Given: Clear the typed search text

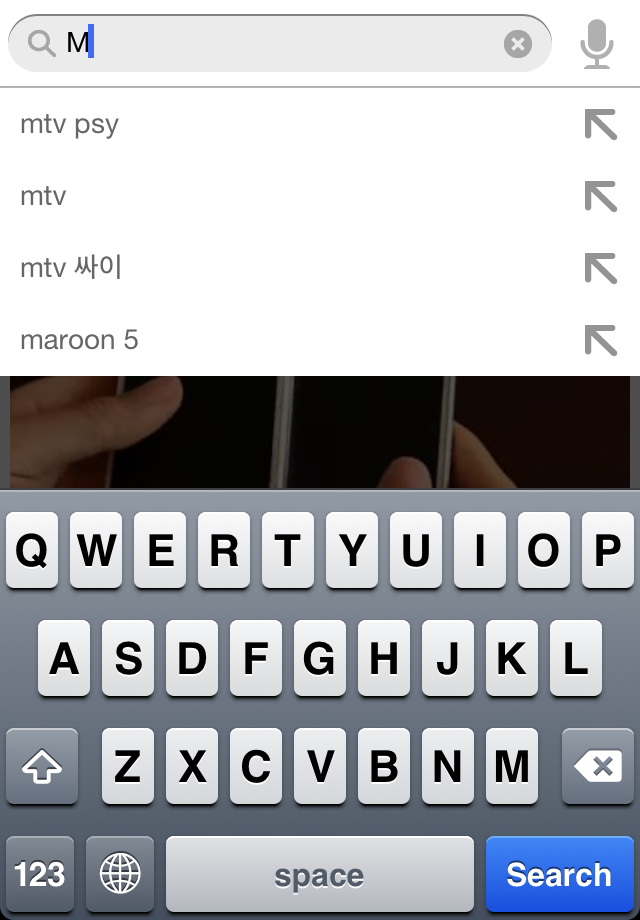Looking at the screenshot, I should (517, 44).
